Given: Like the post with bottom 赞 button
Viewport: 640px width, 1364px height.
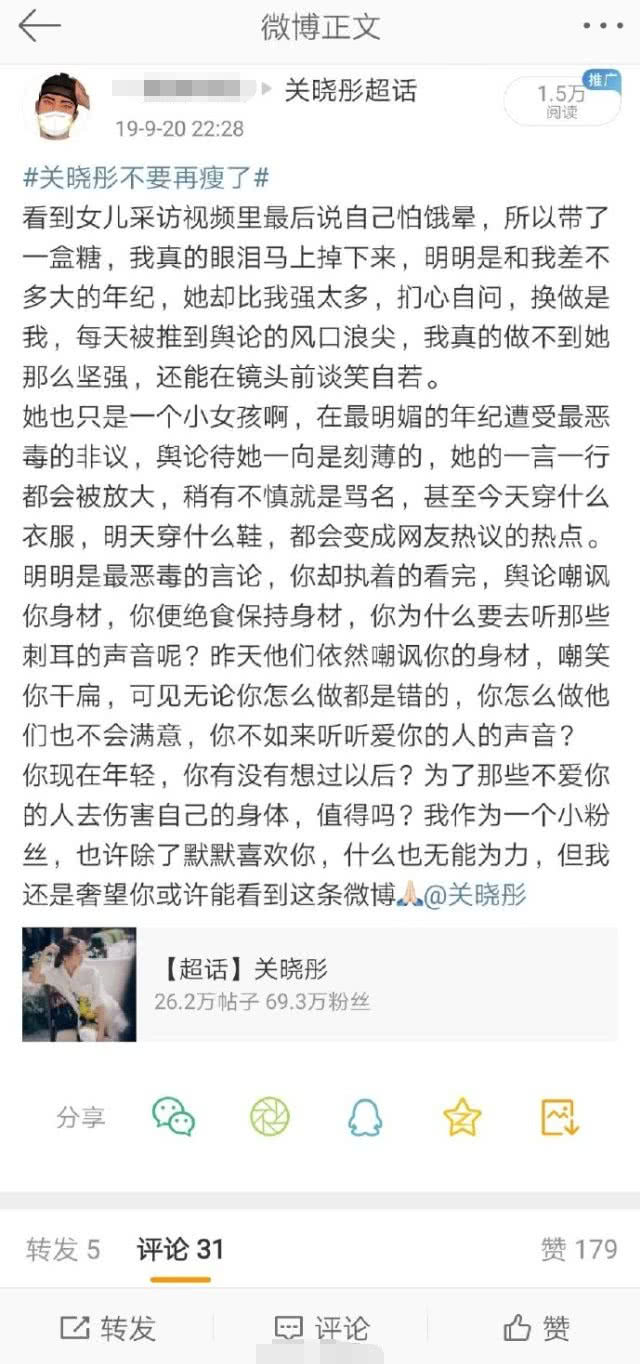Looking at the screenshot, I should tap(537, 1328).
